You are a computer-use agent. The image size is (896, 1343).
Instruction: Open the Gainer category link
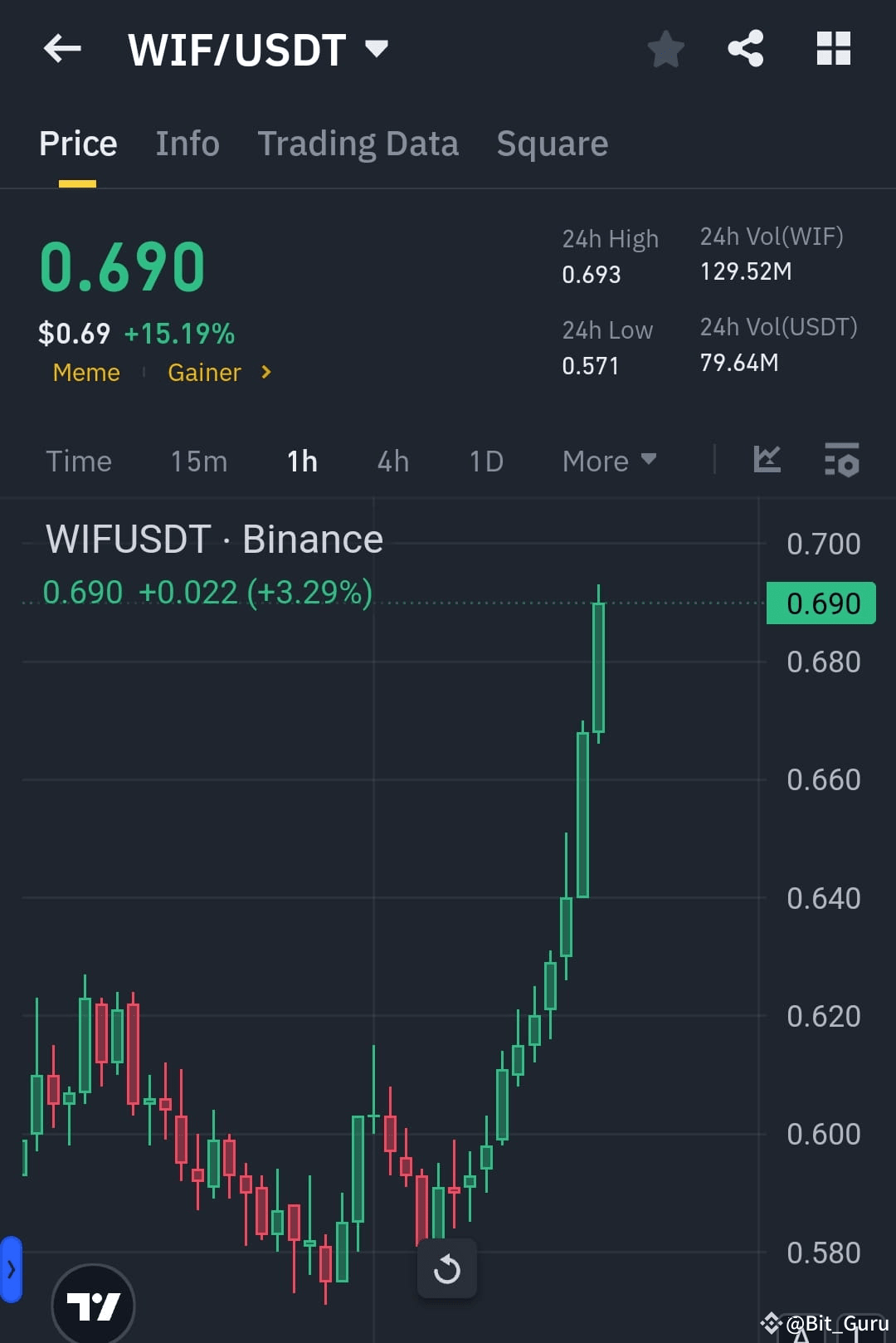coord(205,373)
